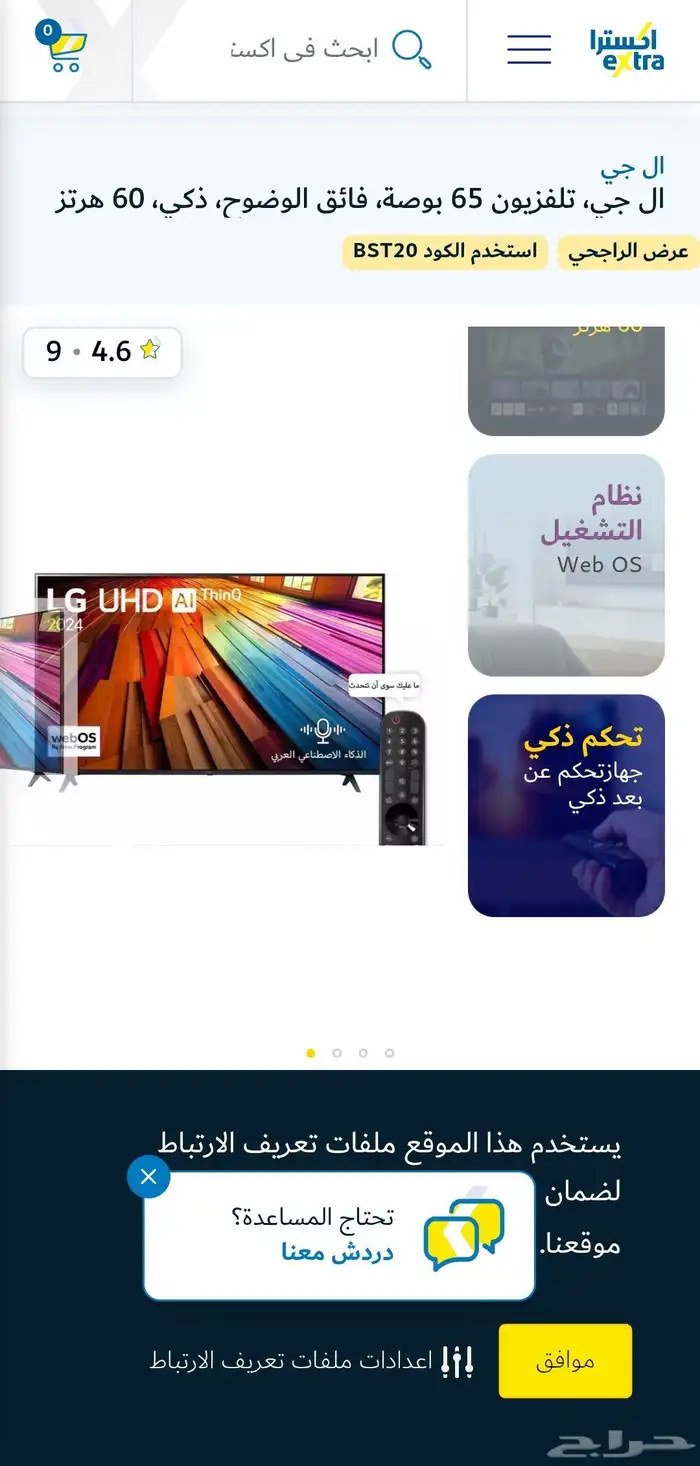Start chat via دردش معنا

tap(338, 1251)
